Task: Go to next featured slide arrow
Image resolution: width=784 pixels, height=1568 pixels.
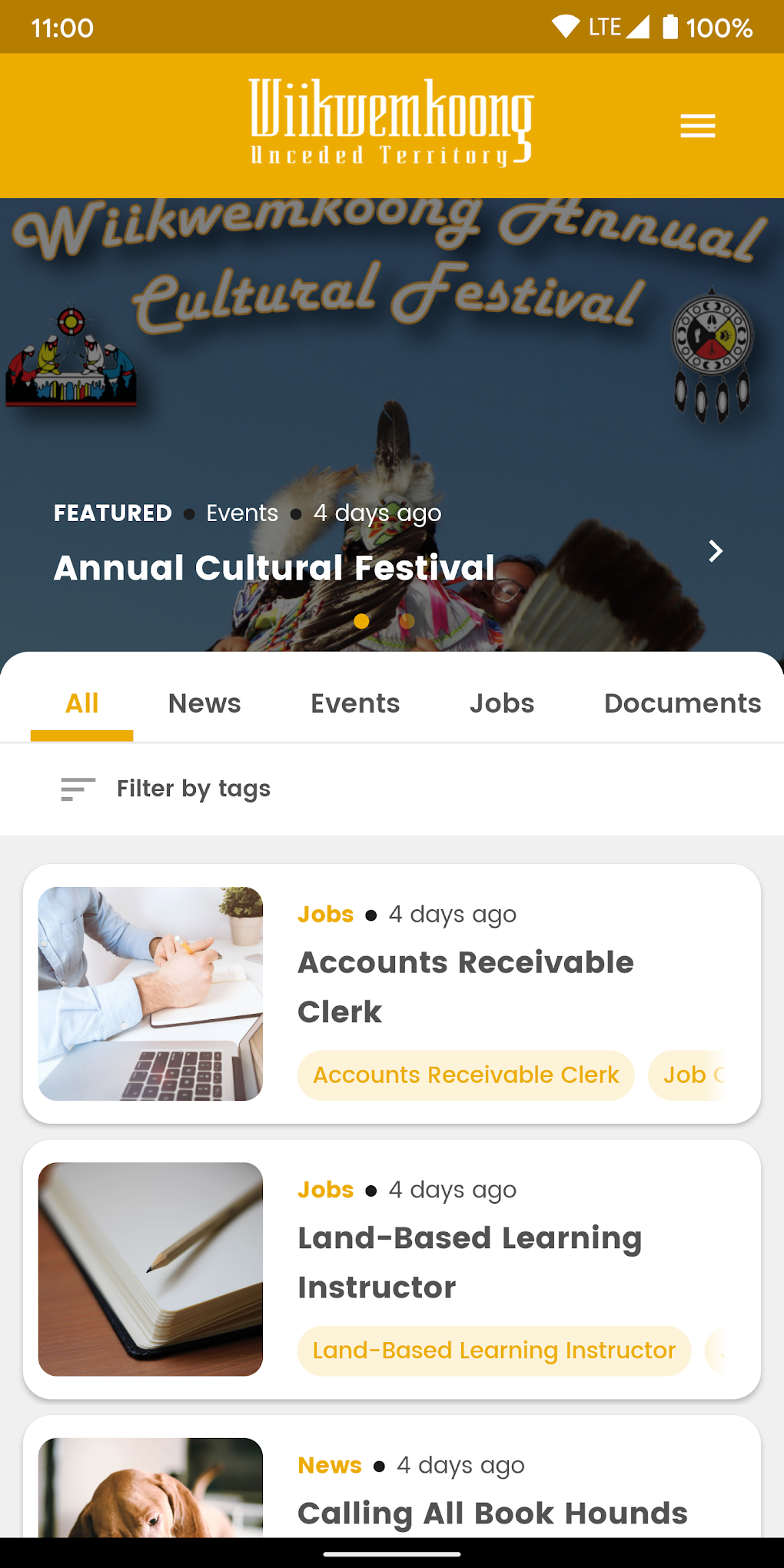Action: coord(716,551)
